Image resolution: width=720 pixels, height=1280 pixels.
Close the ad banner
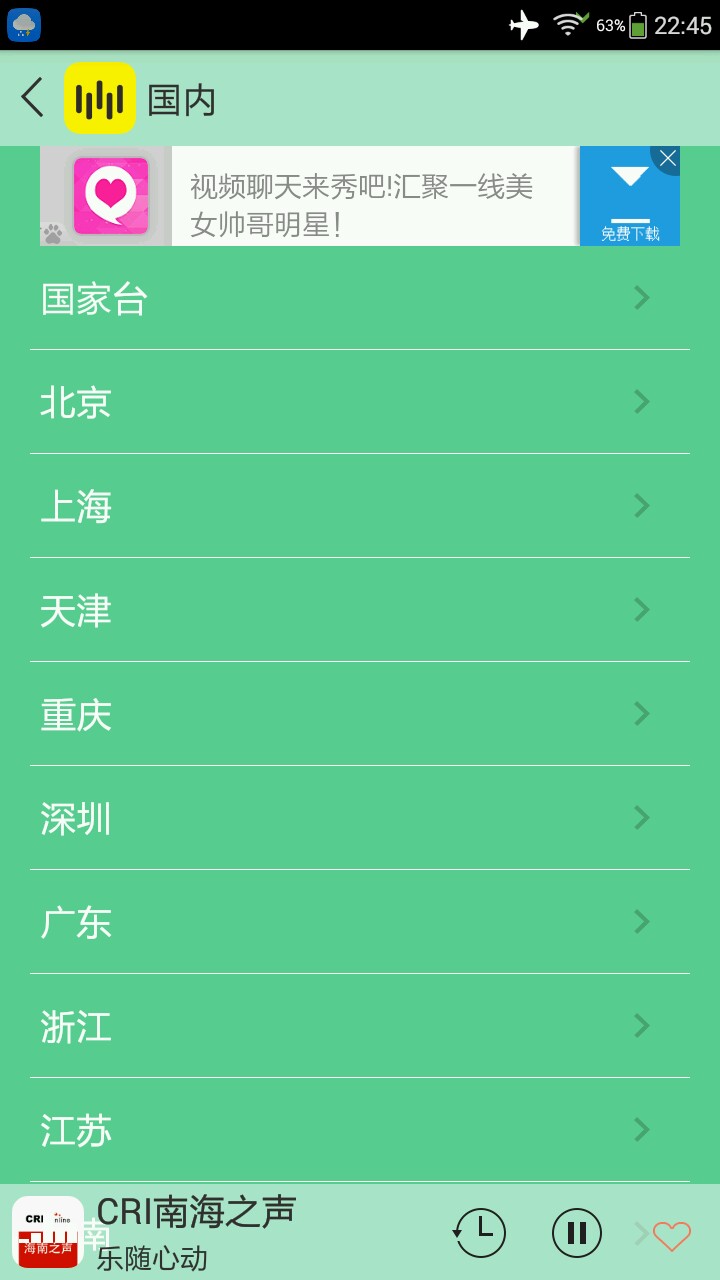(x=668, y=158)
